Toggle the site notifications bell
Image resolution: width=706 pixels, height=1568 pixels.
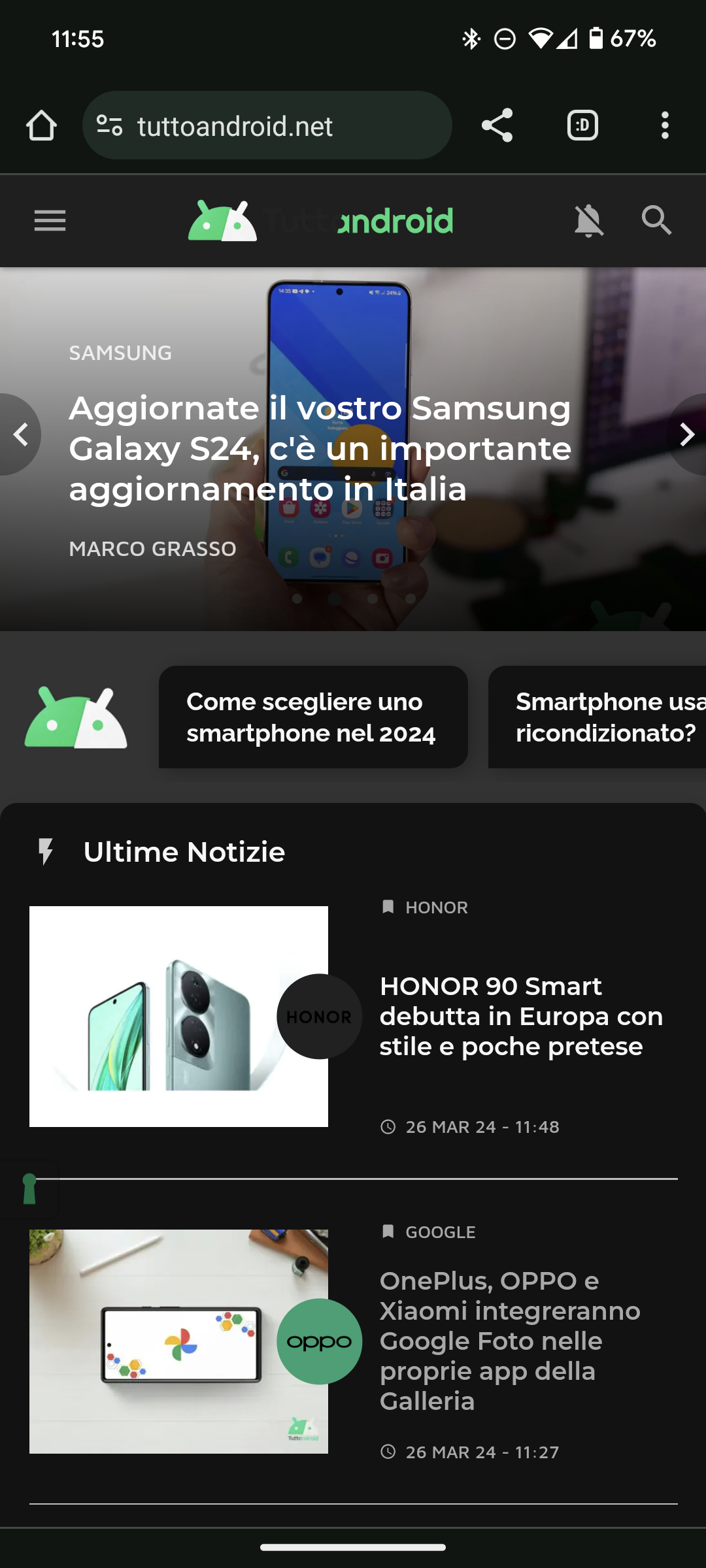[588, 221]
